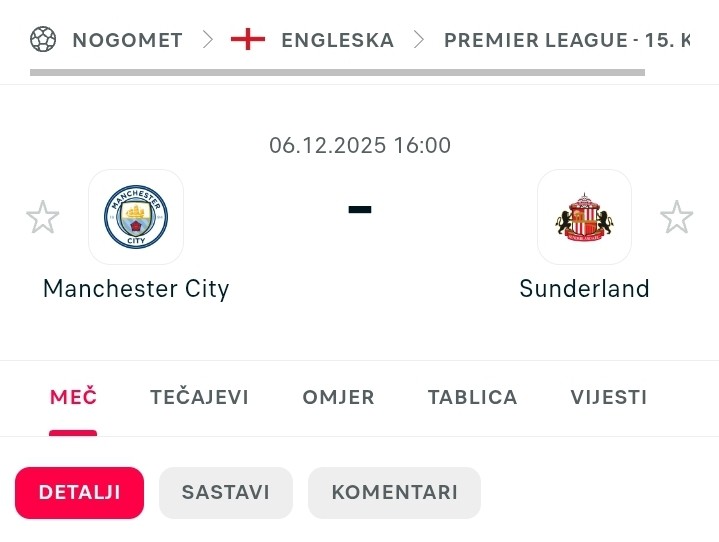Select the Meč tab
Viewport: 719px width, 542px height.
[x=73, y=397]
